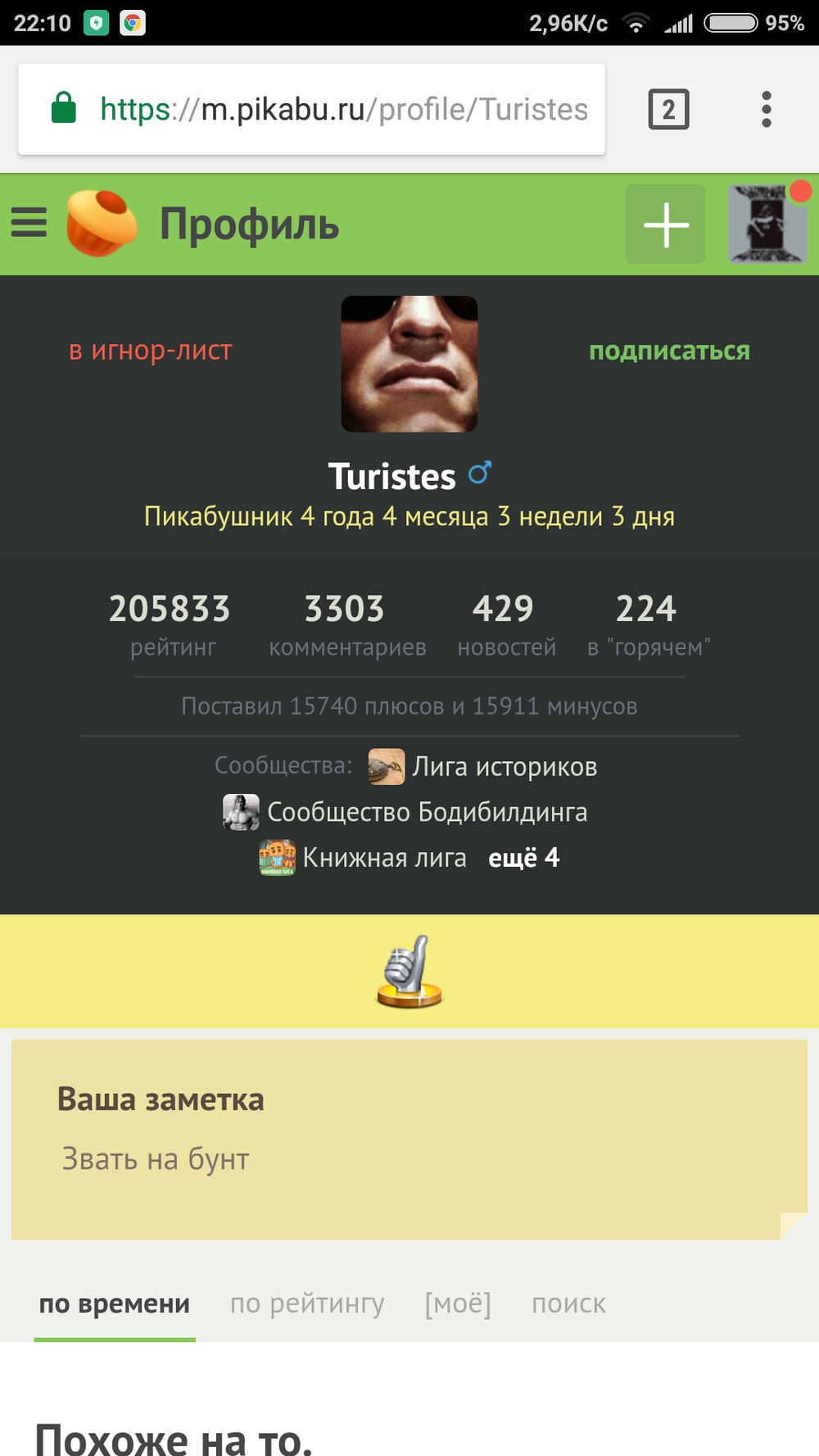The width and height of the screenshot is (819, 1456).
Task: Switch to the по рейтингу tab
Action: [x=307, y=1303]
